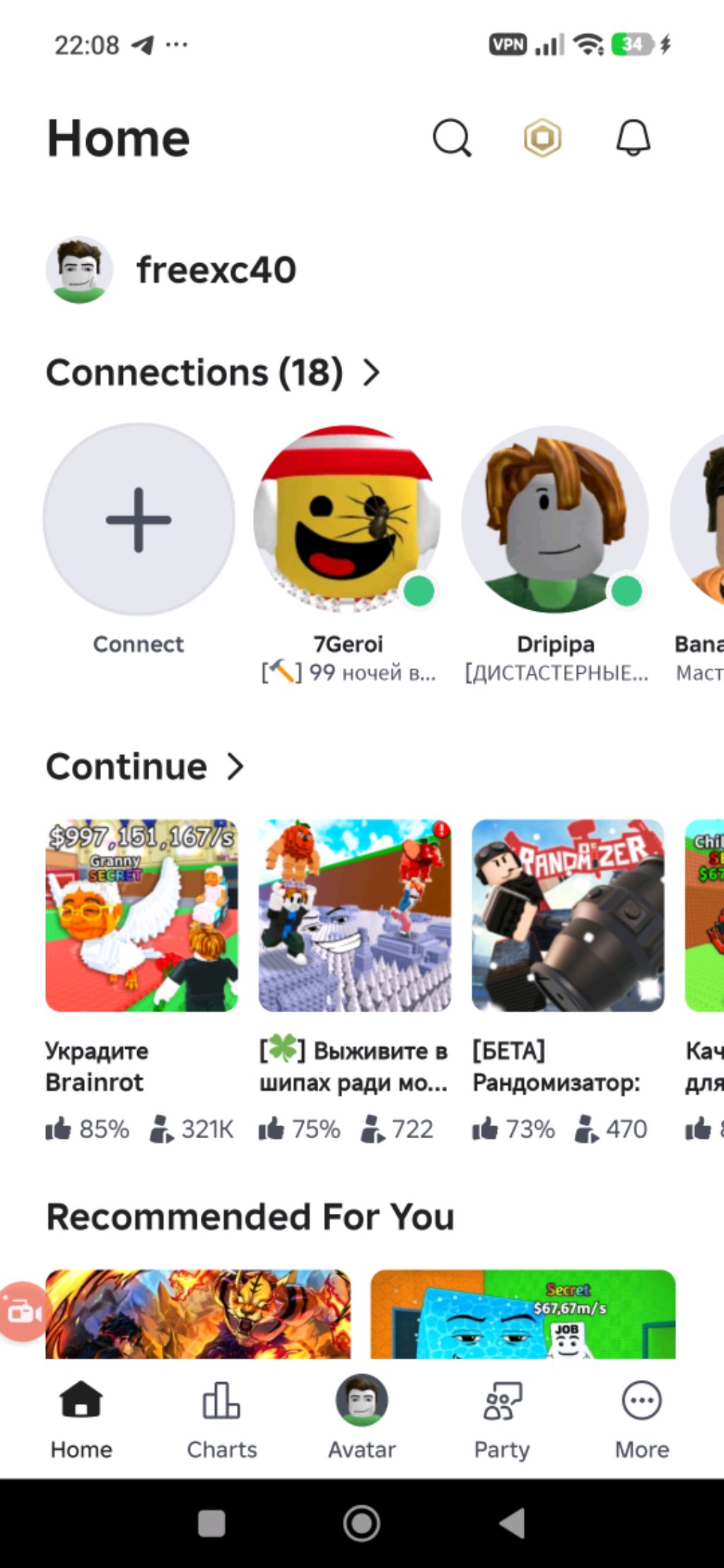Tap Connect to add a connection
Image resolution: width=724 pixels, height=1568 pixels.
pyautogui.click(x=139, y=520)
